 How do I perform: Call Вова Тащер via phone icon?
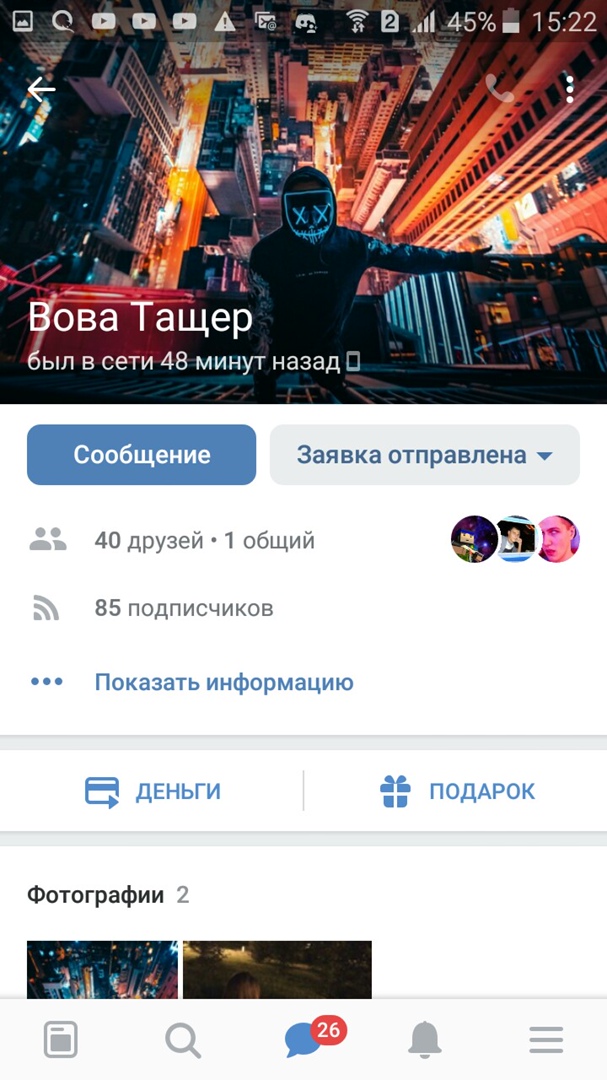click(499, 90)
